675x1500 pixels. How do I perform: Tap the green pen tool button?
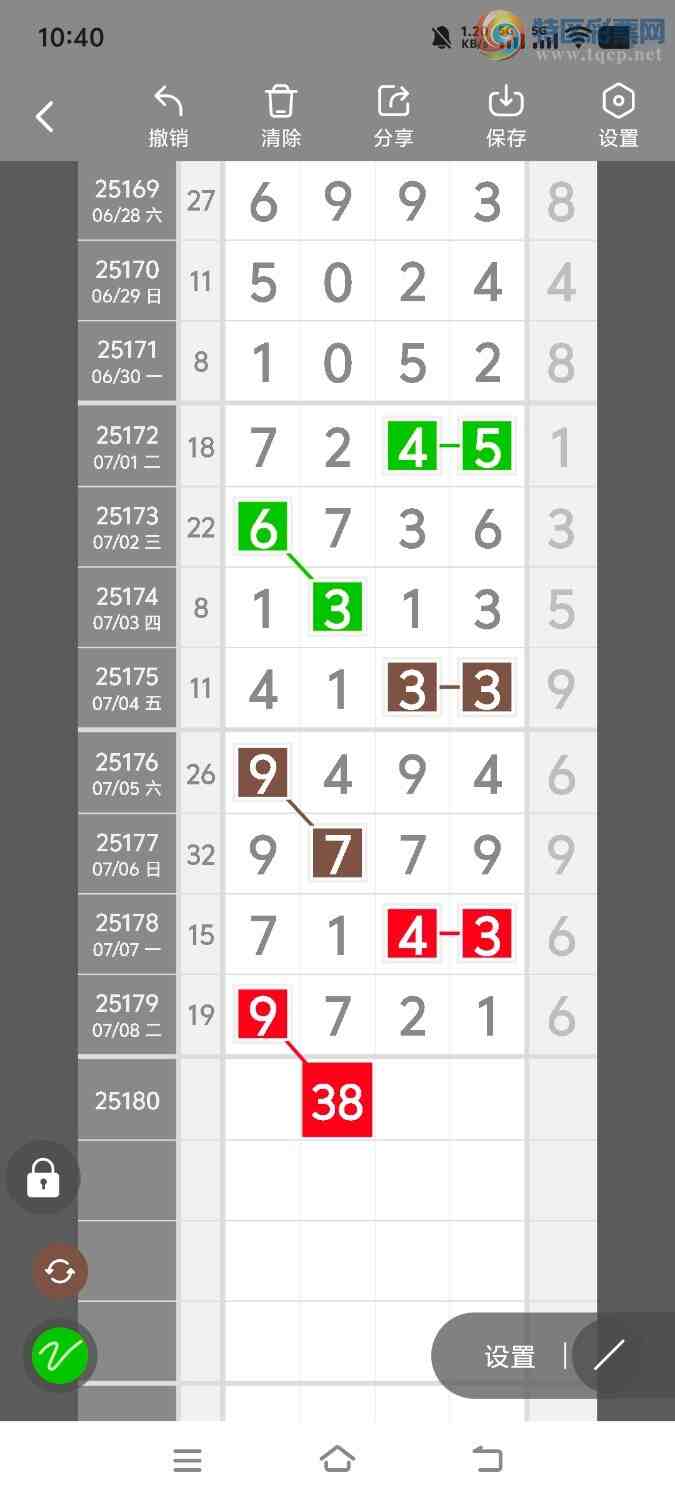60,1356
